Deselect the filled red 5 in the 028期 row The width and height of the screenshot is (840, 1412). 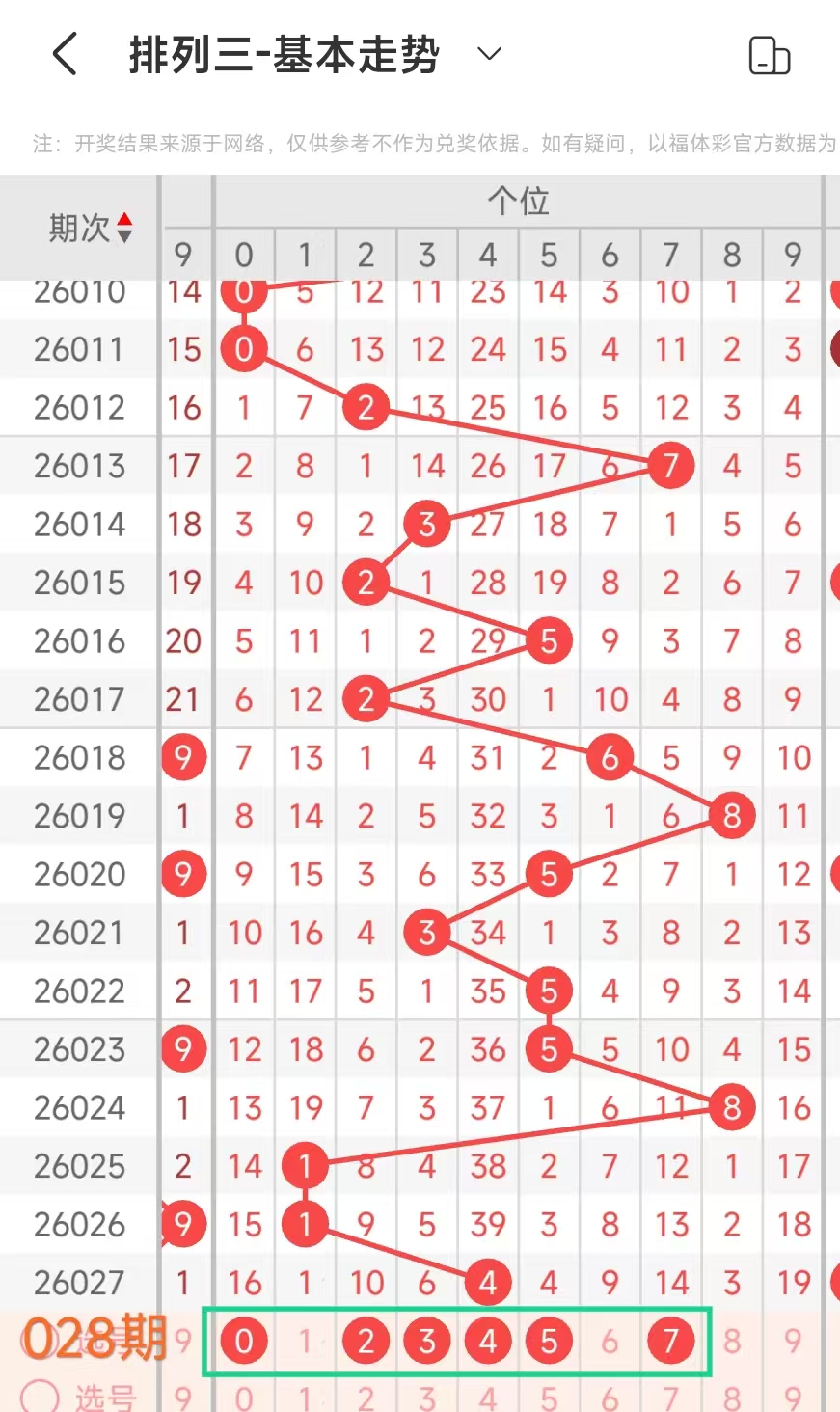pyautogui.click(x=549, y=1341)
